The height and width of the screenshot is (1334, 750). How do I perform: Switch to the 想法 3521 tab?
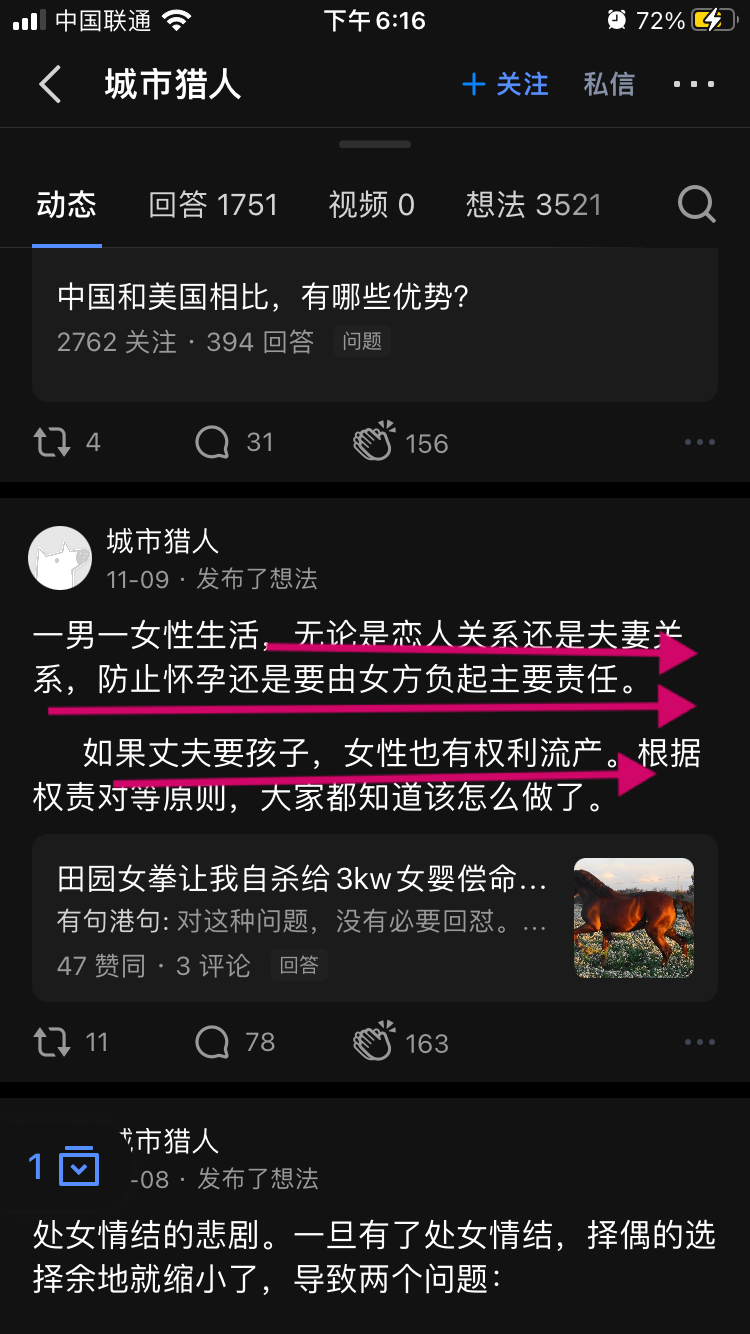click(x=533, y=205)
